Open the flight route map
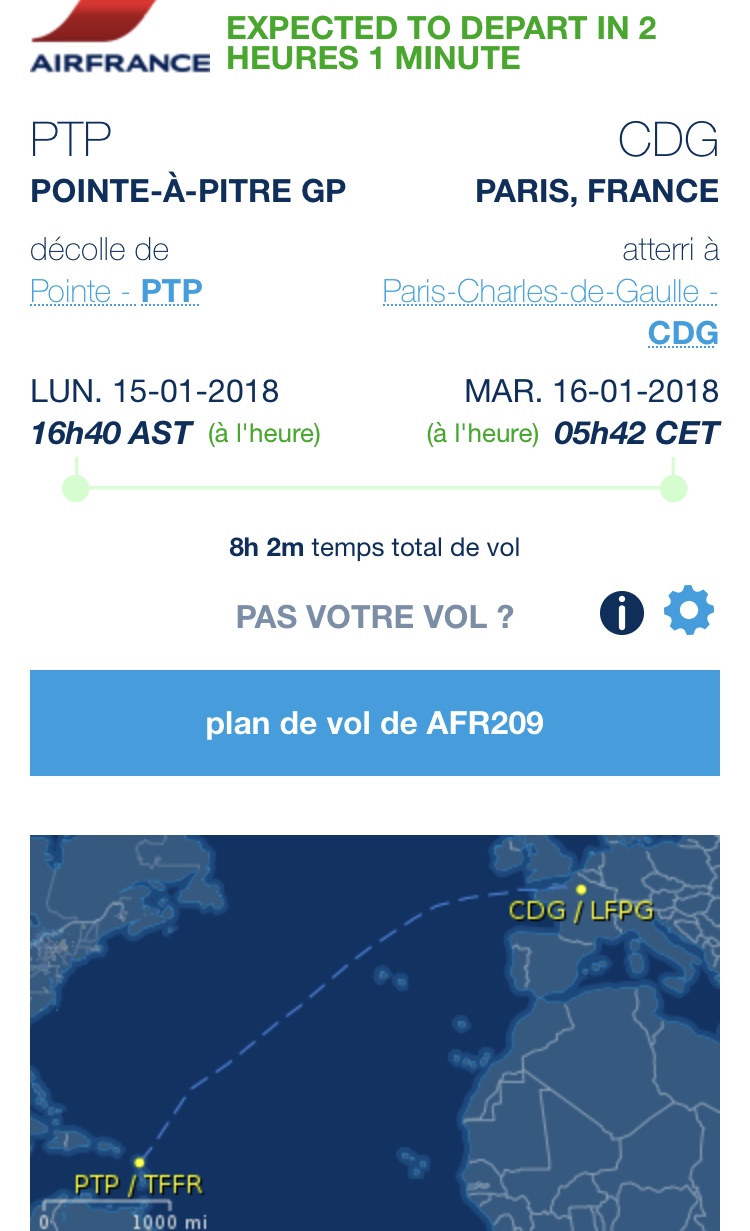The height and width of the screenshot is (1231, 750). [x=374, y=1030]
